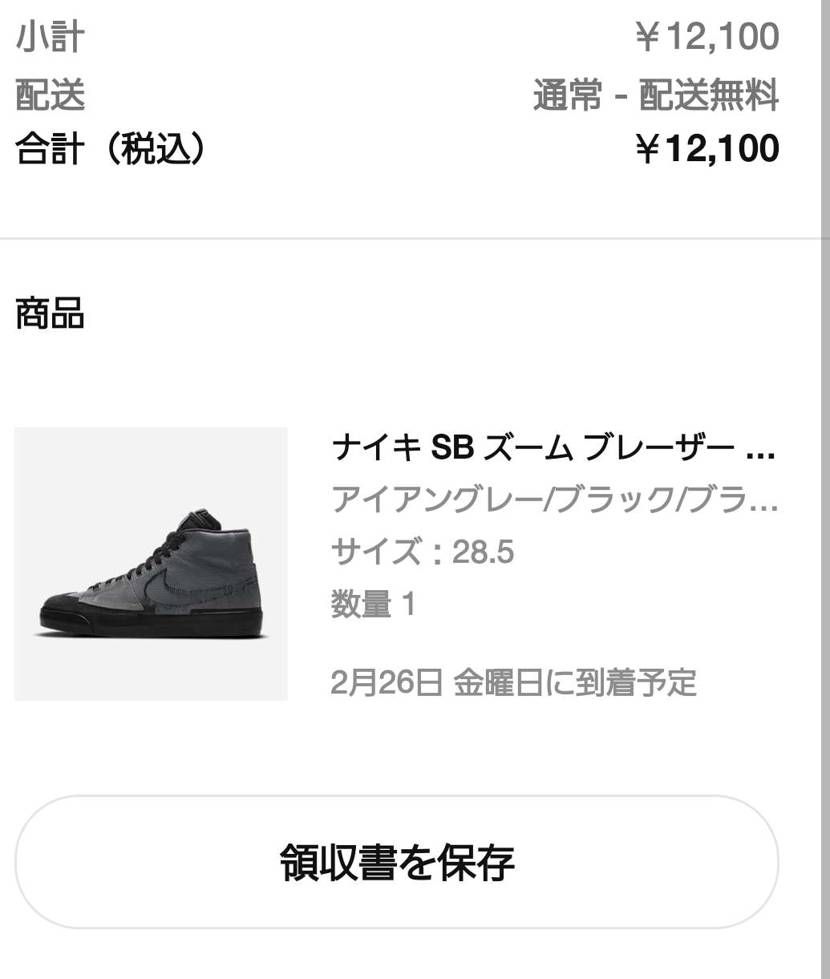830x979 pixels.
Task: Click the ¥12,100 subtotal amount
Action: 707,37
